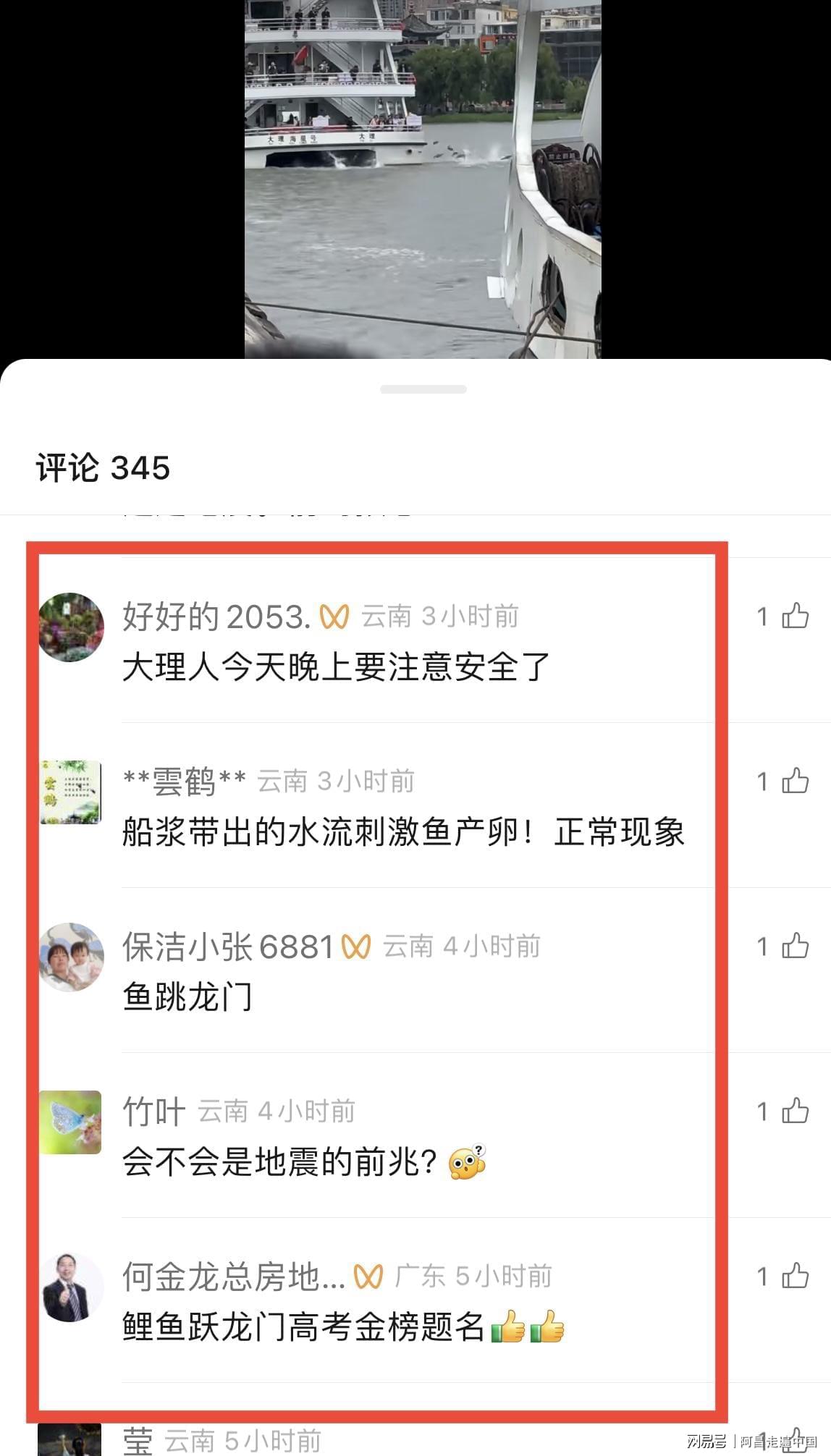This screenshot has height=1456, width=831.
Task: Like the 鱼跳龙门 comment by 保洁小张6881
Action: (x=795, y=947)
